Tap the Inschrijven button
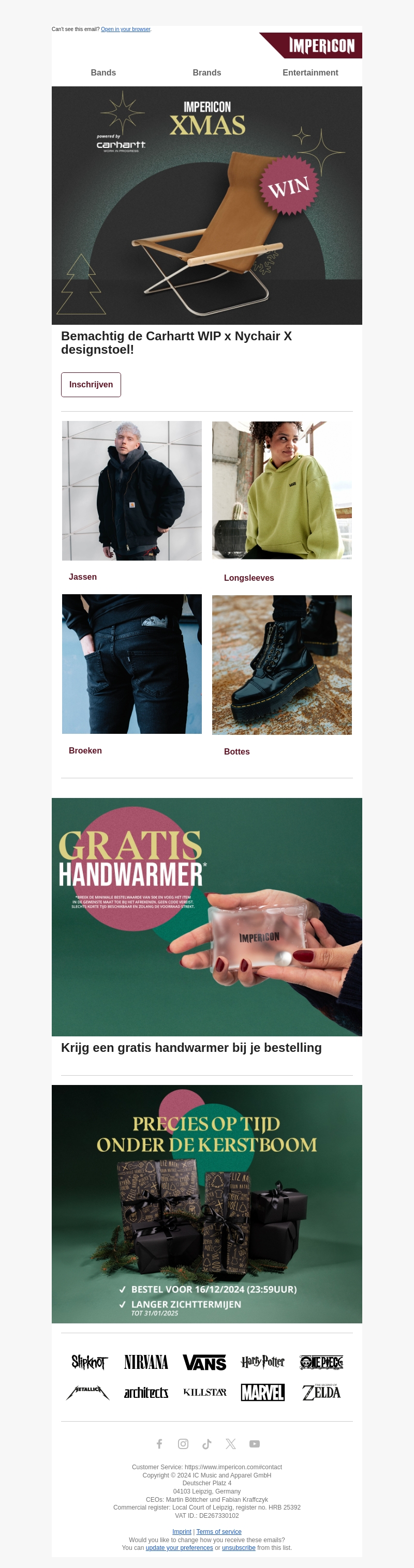This screenshot has height=1568, width=414. tap(91, 385)
